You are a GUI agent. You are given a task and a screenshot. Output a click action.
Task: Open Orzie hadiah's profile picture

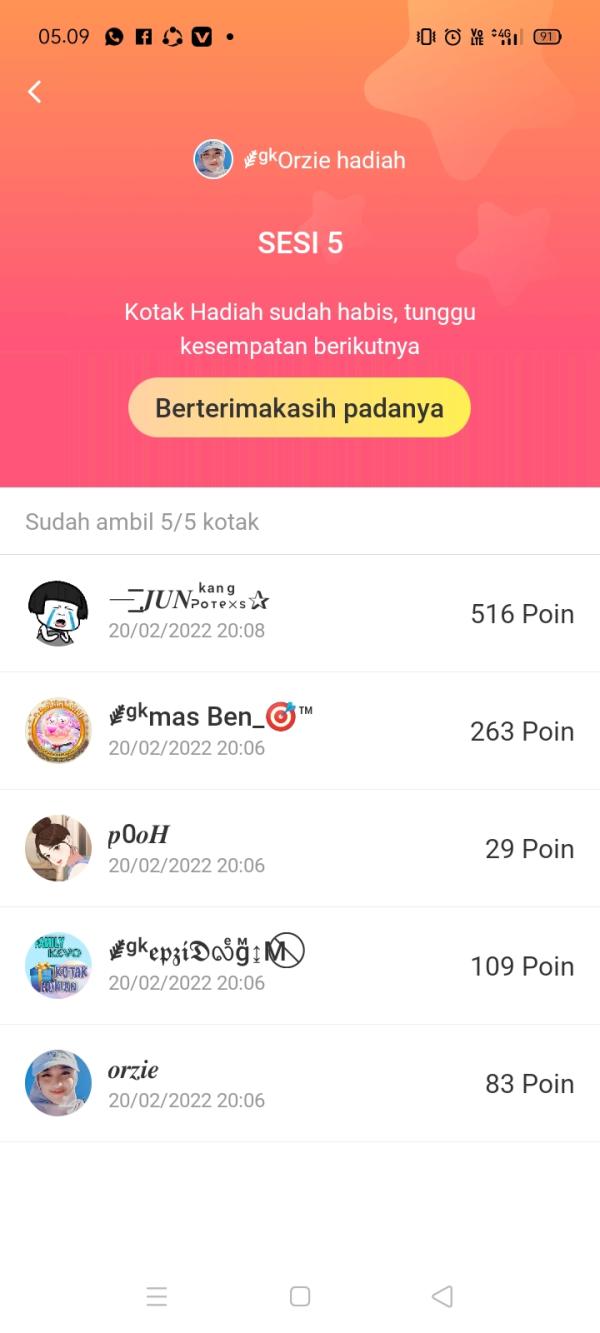click(x=213, y=160)
